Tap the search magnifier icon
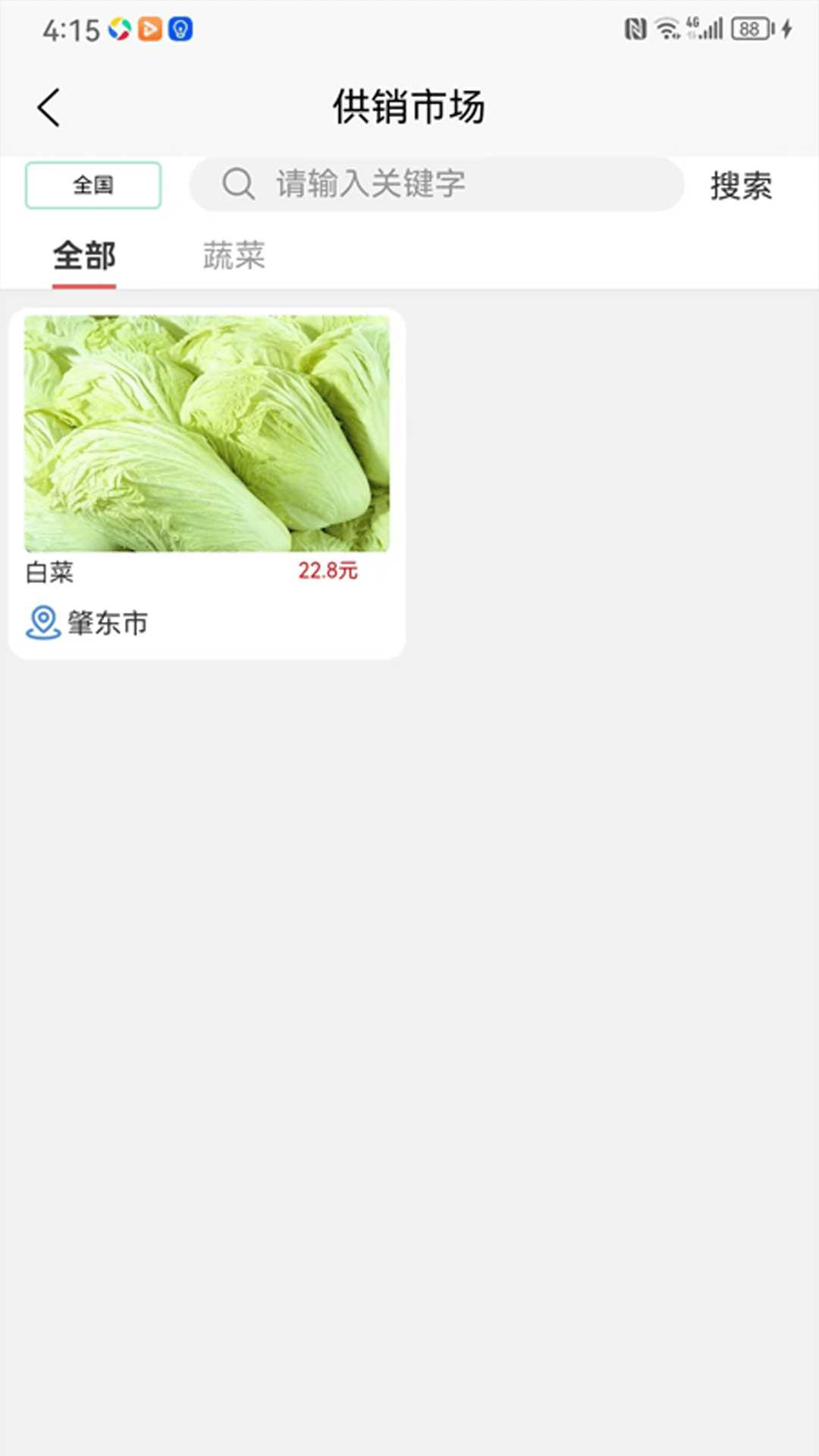 [239, 184]
